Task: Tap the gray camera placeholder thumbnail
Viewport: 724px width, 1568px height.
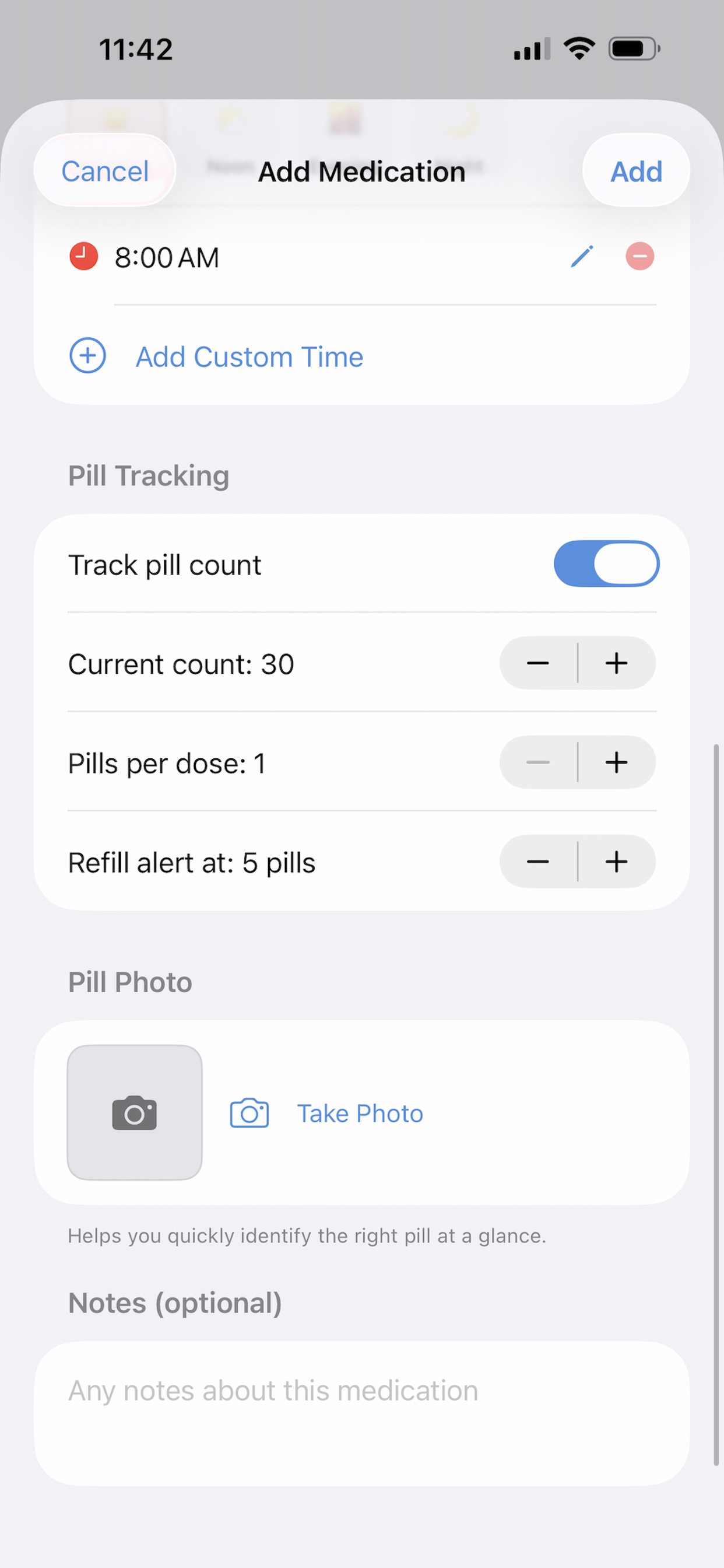Action: [135, 1111]
